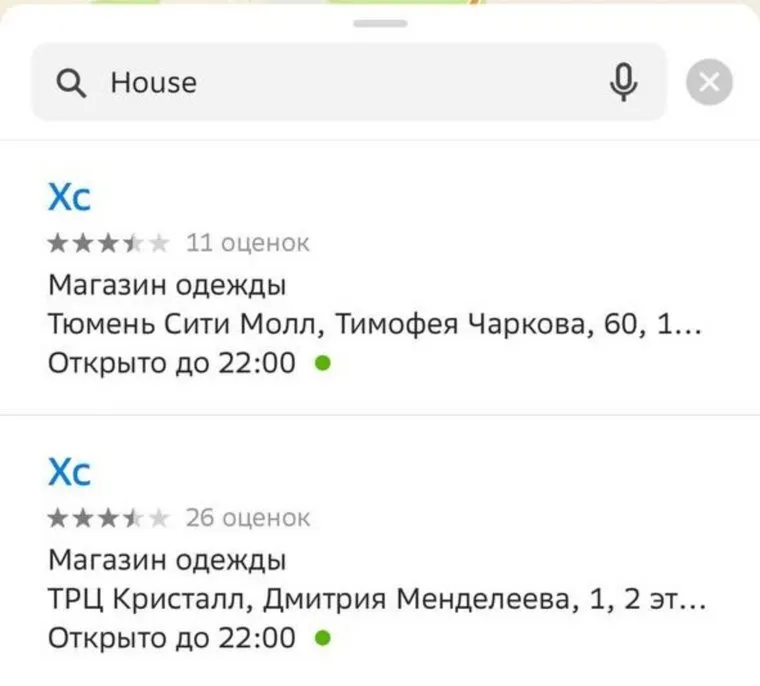Start voice search with the microphone
Screen dimensions: 760x686
tap(624, 82)
